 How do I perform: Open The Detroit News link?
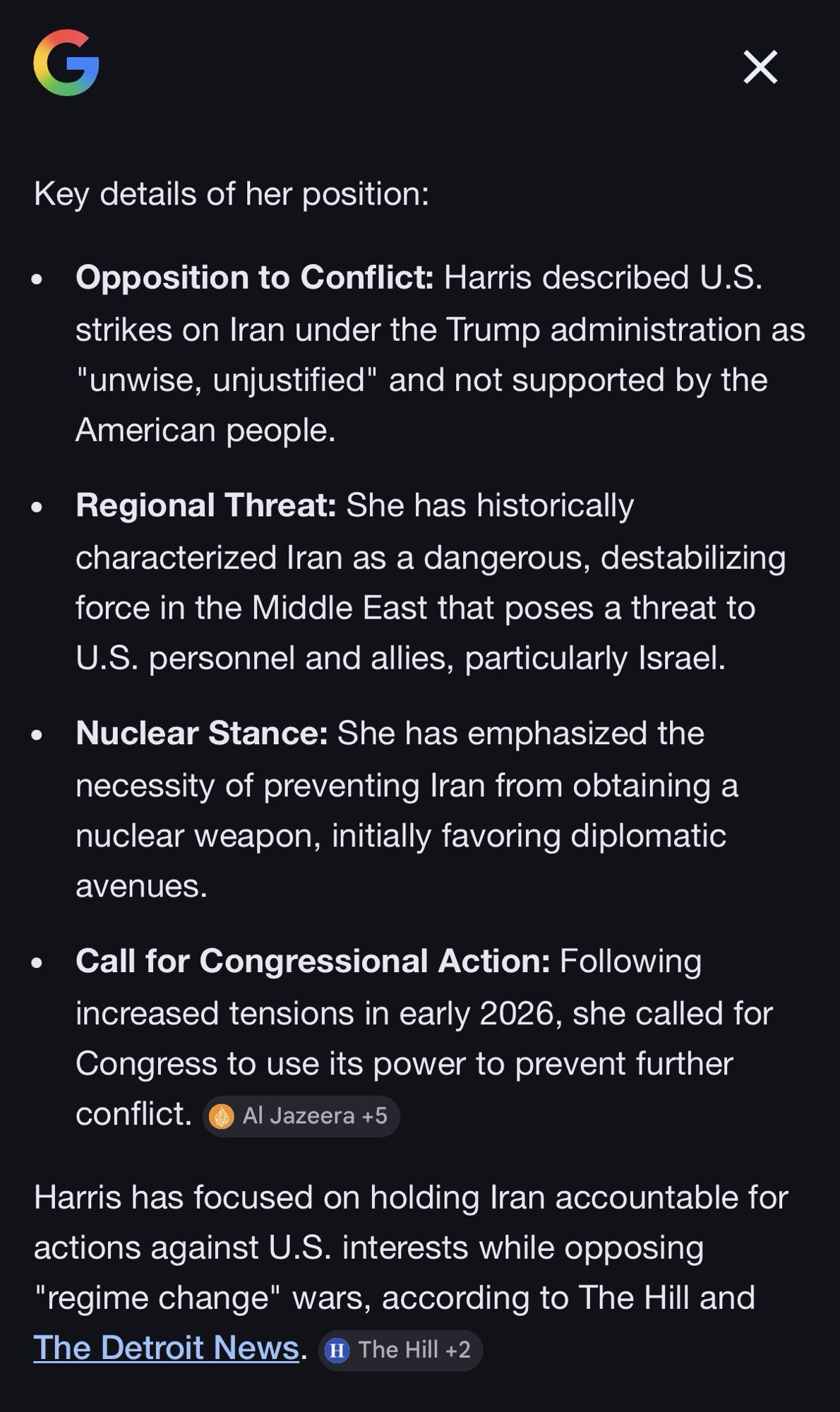click(x=167, y=1348)
